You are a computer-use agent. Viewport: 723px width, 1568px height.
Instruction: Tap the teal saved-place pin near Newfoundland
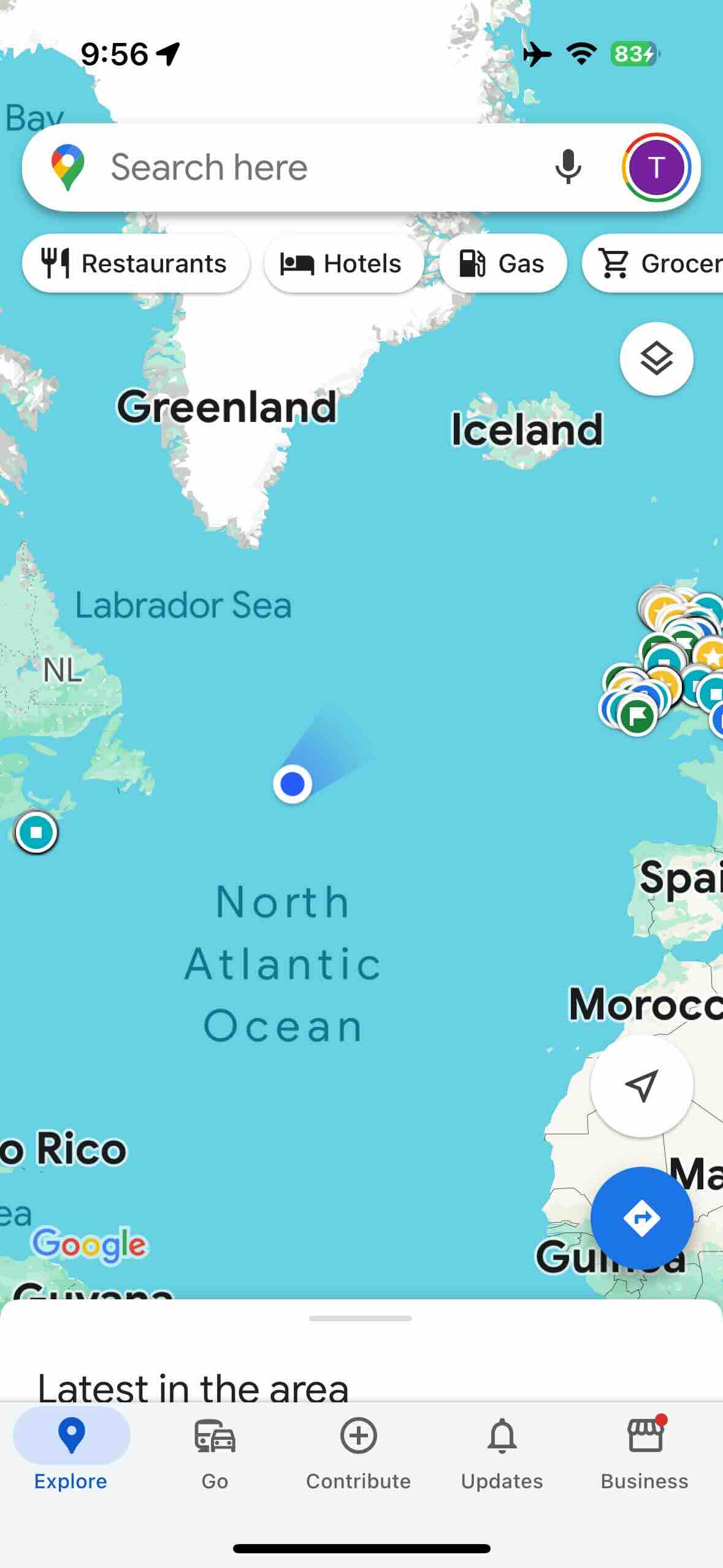36,832
